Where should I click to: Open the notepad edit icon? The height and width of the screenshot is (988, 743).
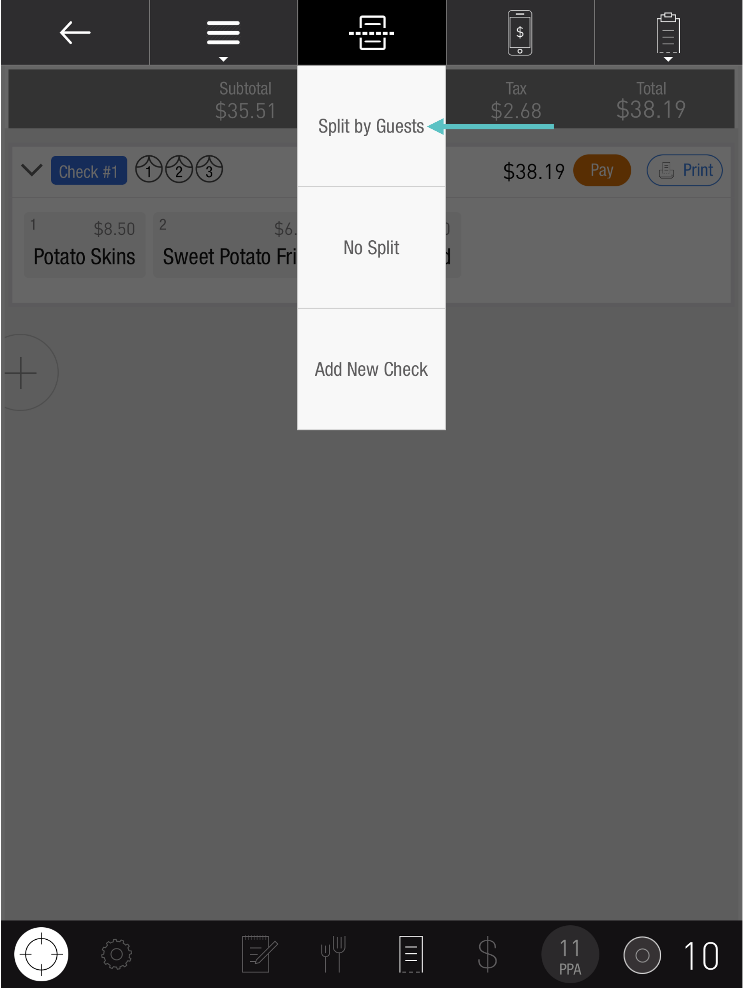click(259, 954)
